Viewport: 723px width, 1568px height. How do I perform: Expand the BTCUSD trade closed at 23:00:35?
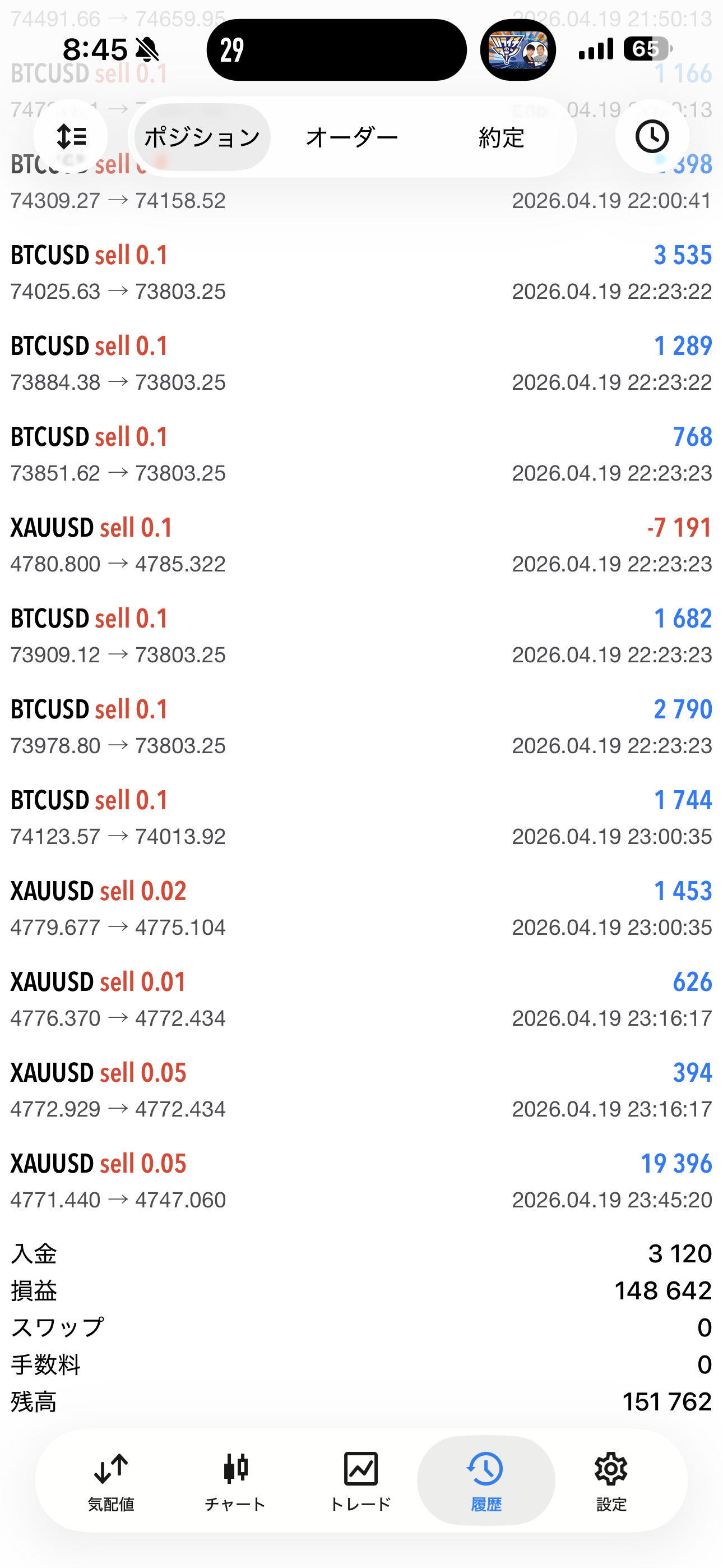pyautogui.click(x=361, y=818)
